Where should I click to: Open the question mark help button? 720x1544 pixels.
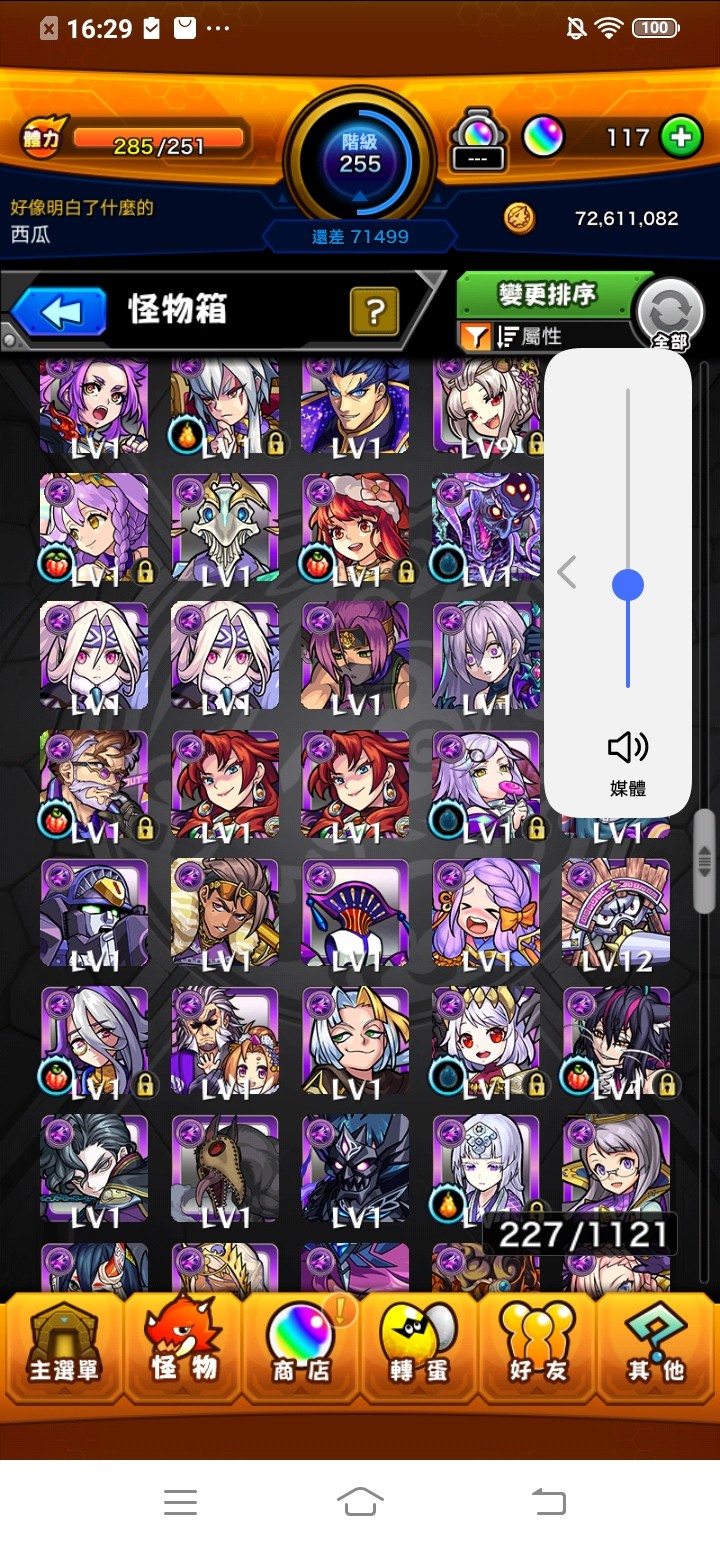tap(374, 312)
